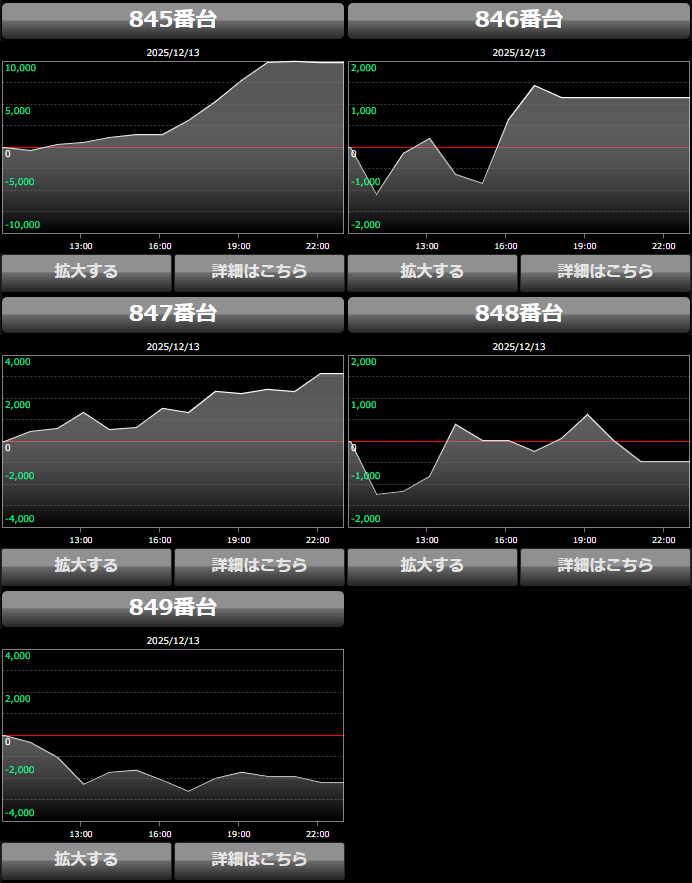This screenshot has width=692, height=883.
Task: Choose the 849番台 title bar
Action: tap(173, 608)
